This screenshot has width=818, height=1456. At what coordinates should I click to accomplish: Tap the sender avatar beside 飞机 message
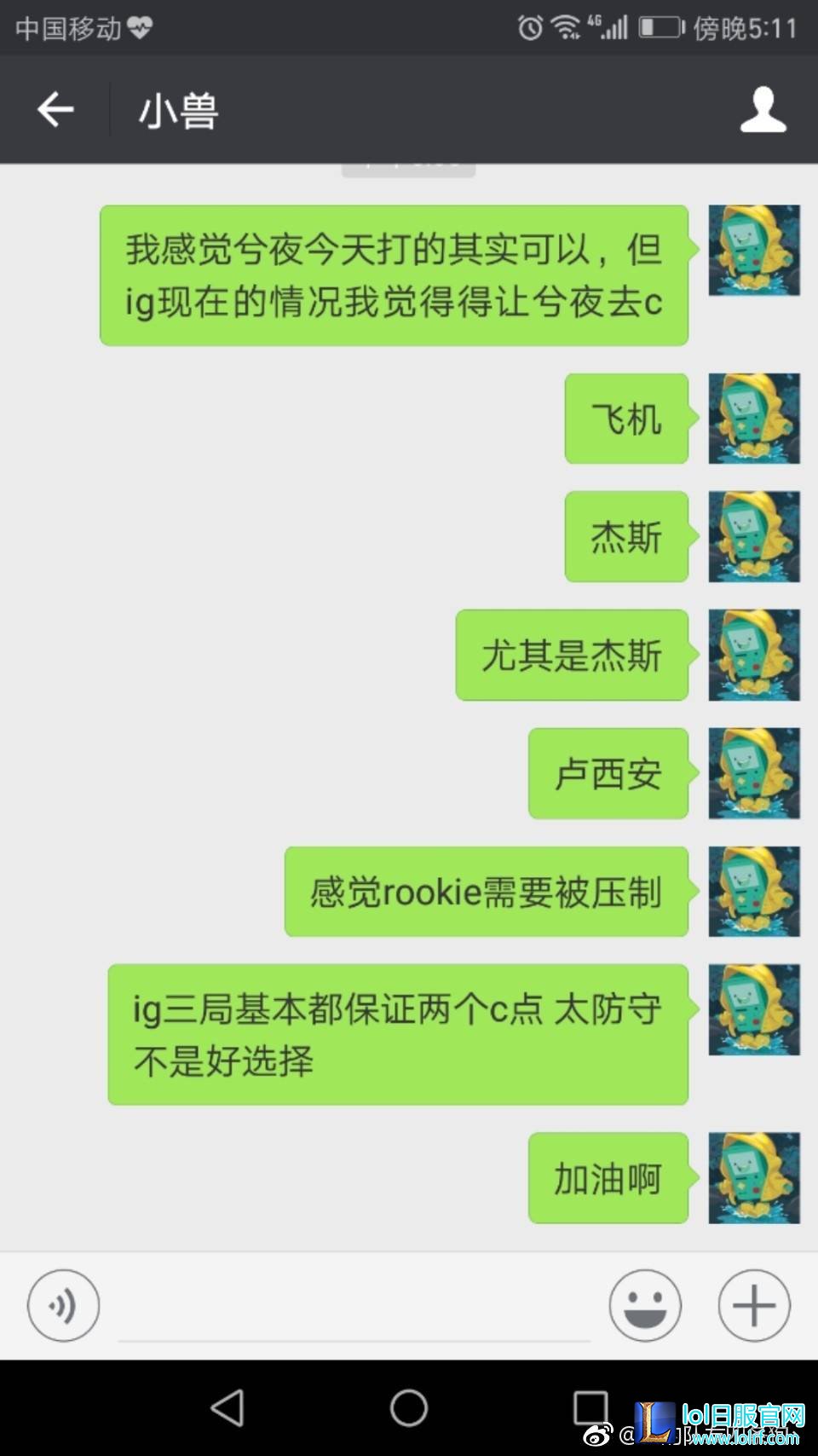click(754, 419)
